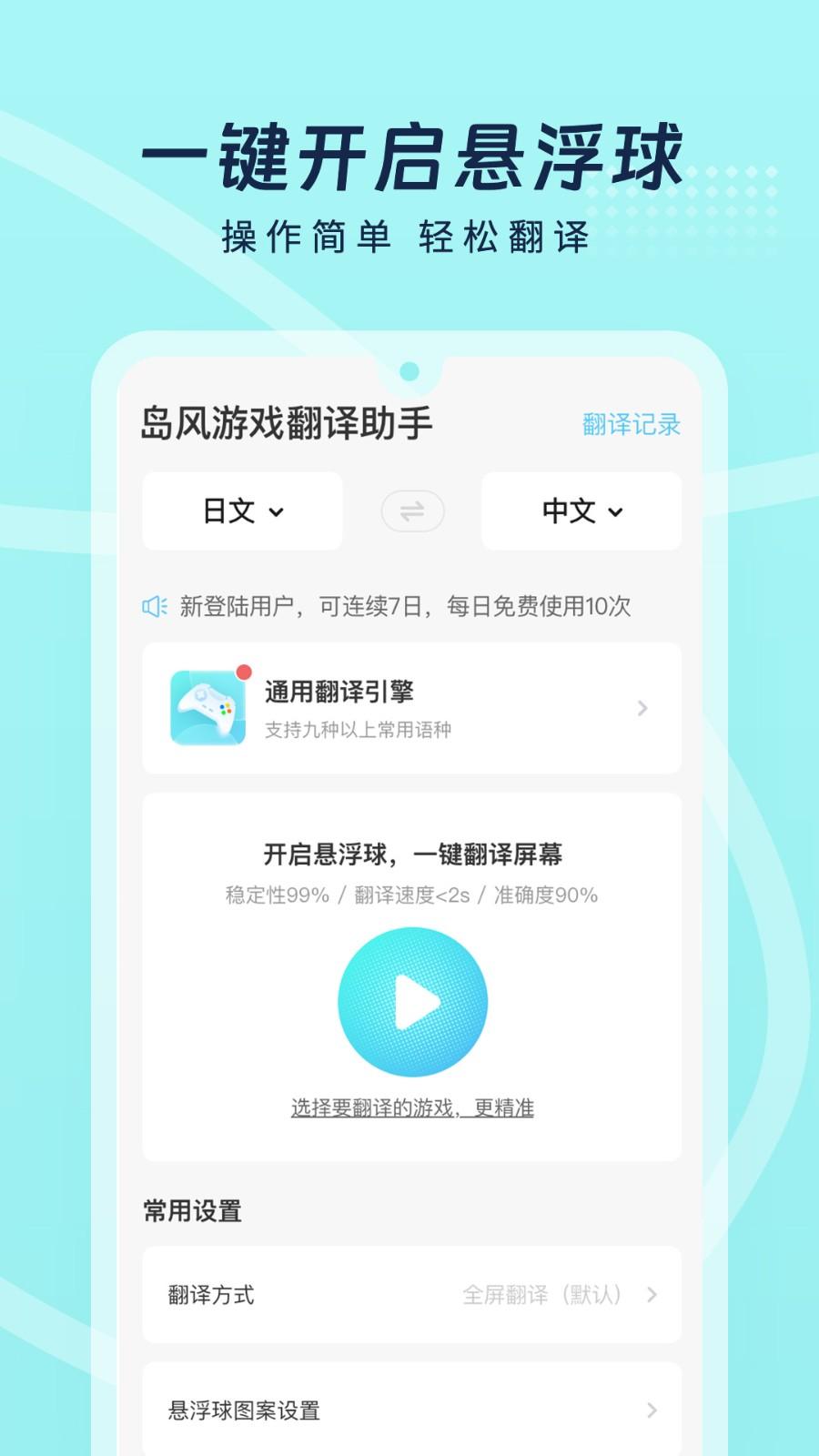
Task: Click the speaker icon next to the announcement
Action: [x=156, y=603]
